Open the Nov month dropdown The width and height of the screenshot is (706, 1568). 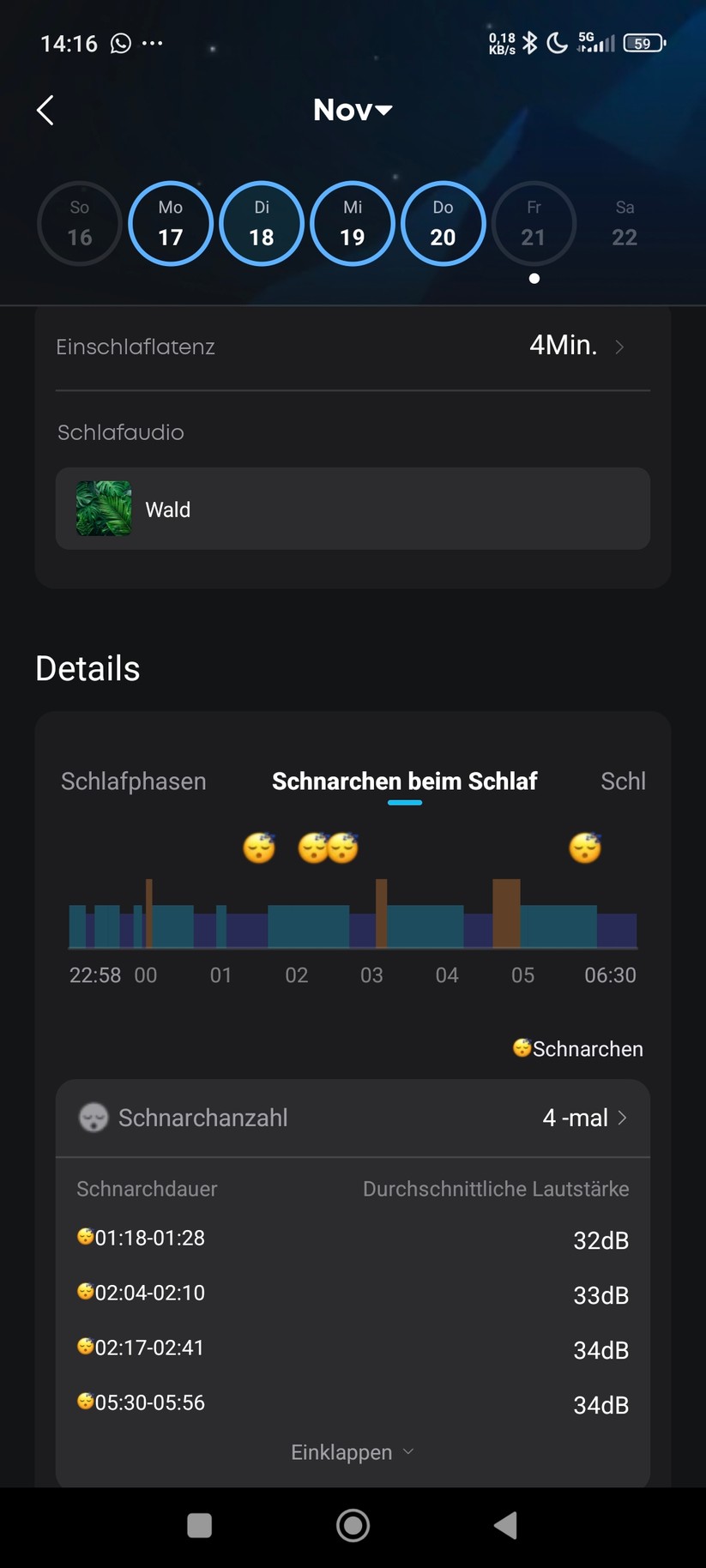coord(353,109)
